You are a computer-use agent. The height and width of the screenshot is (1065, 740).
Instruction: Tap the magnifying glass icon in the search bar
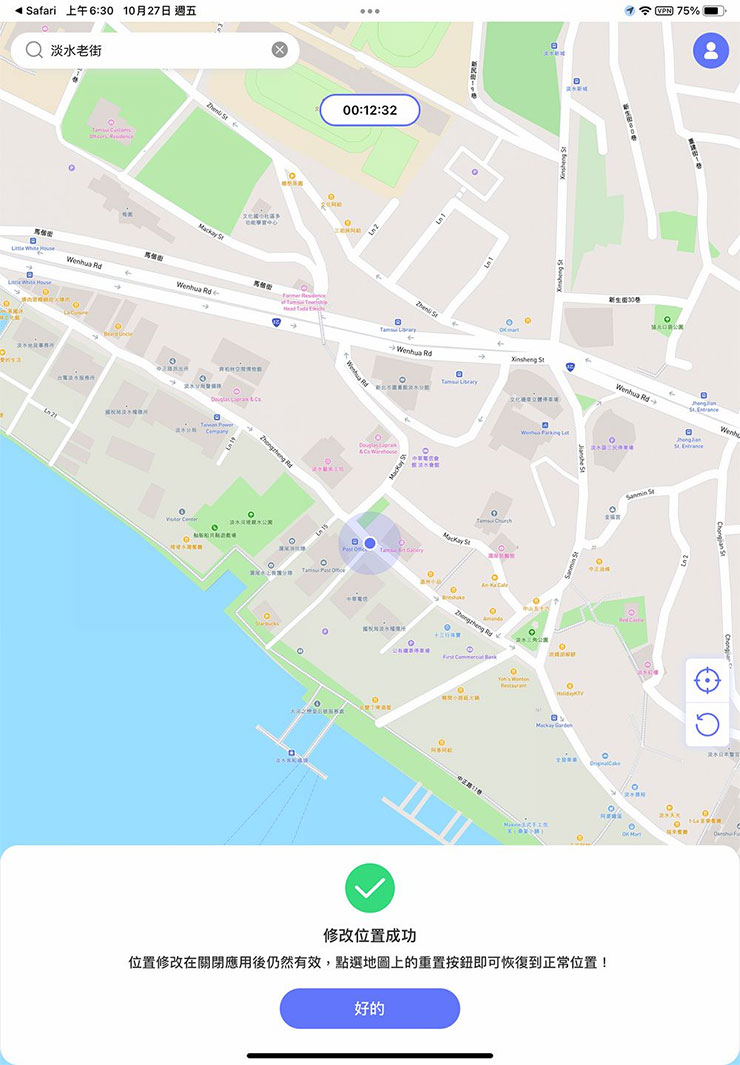click(x=33, y=50)
